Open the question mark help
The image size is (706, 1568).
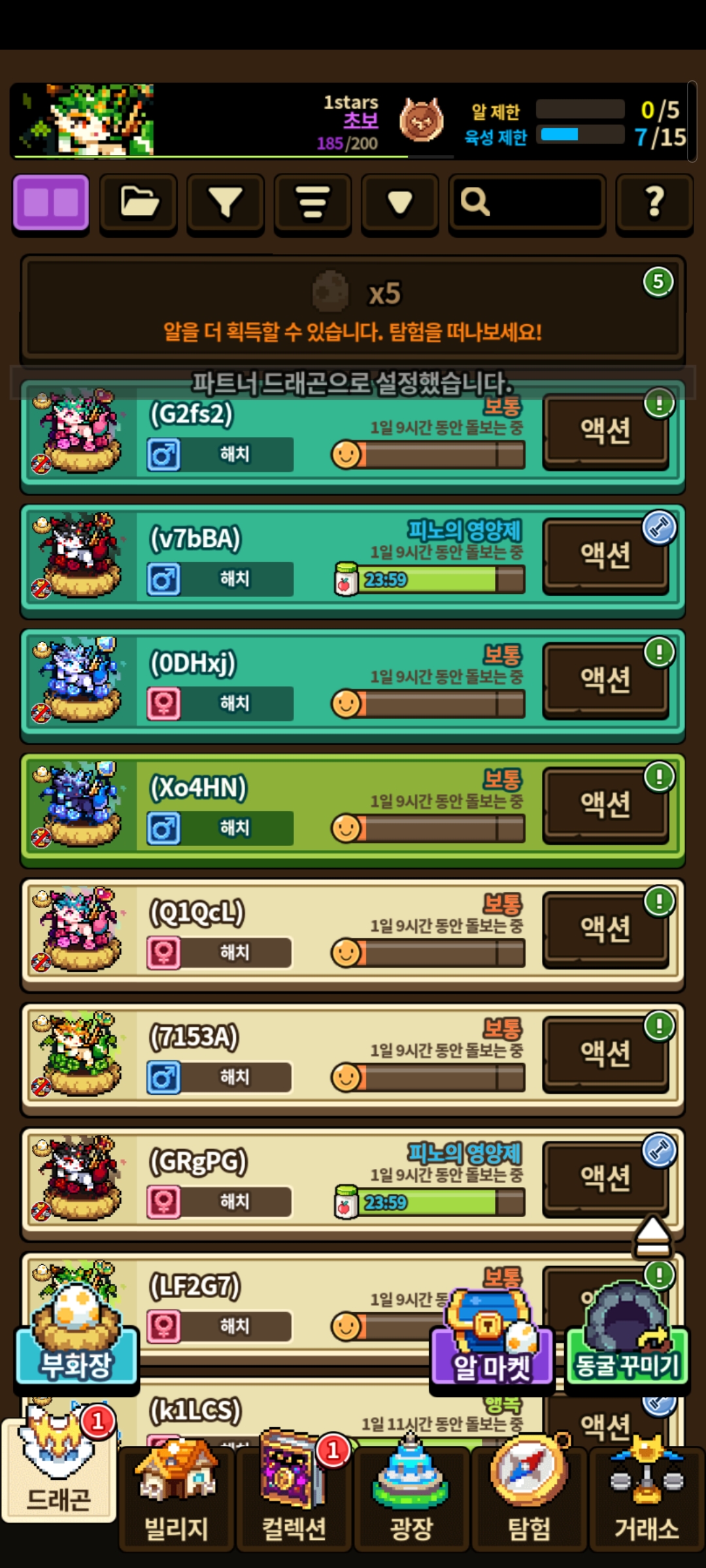point(654,204)
